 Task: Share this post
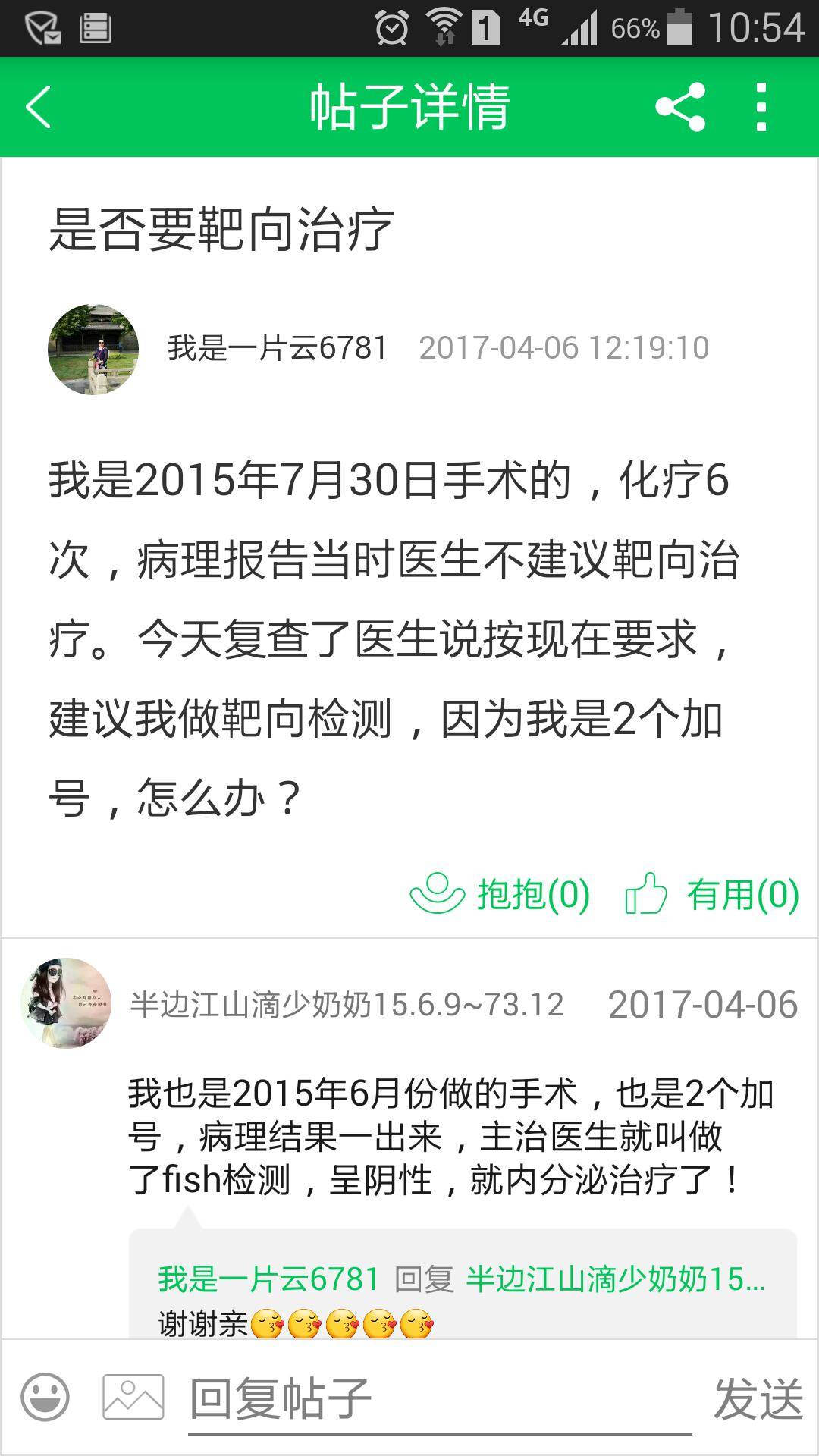(x=680, y=107)
